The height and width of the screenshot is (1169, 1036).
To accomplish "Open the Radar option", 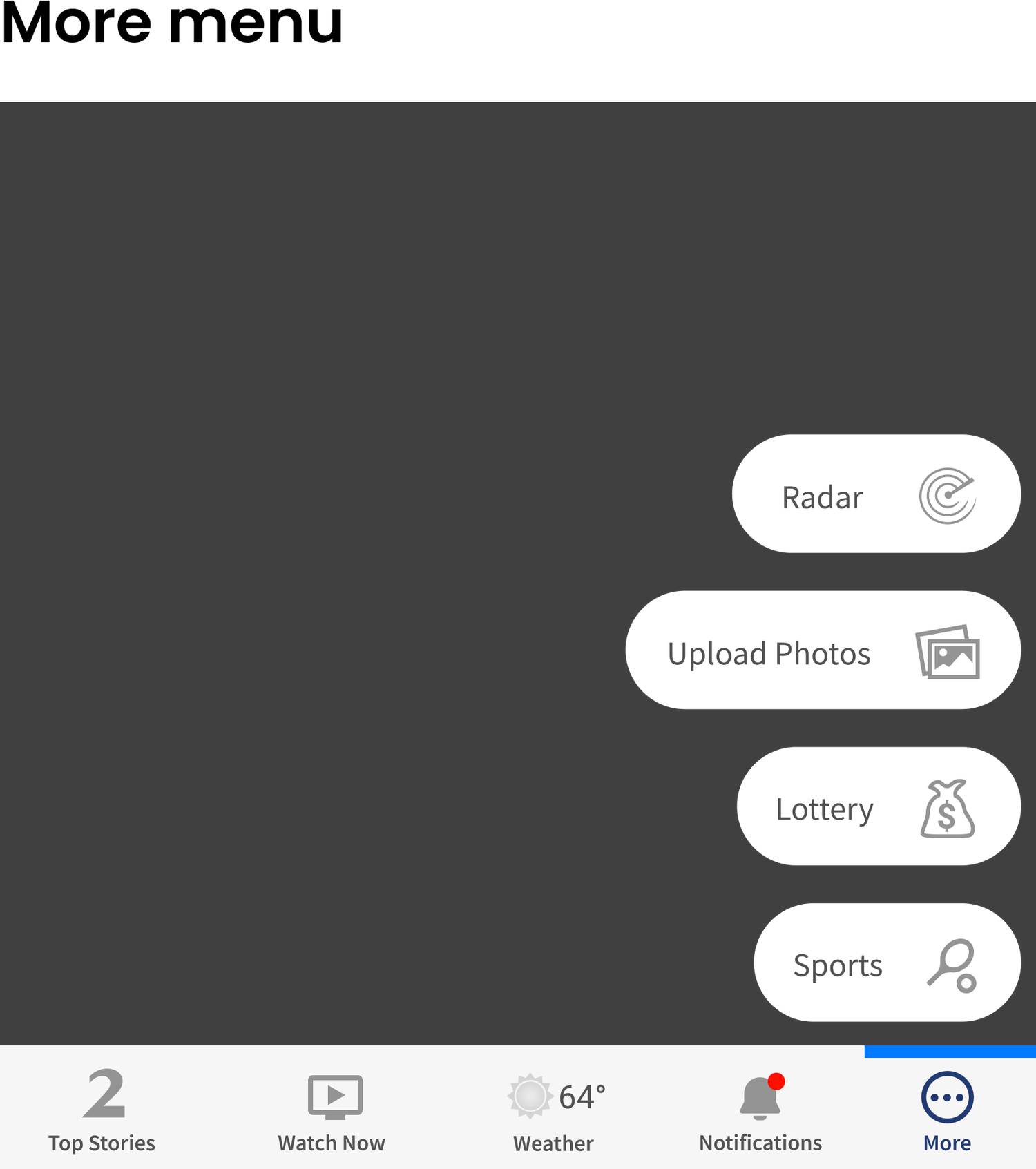I will click(x=876, y=494).
